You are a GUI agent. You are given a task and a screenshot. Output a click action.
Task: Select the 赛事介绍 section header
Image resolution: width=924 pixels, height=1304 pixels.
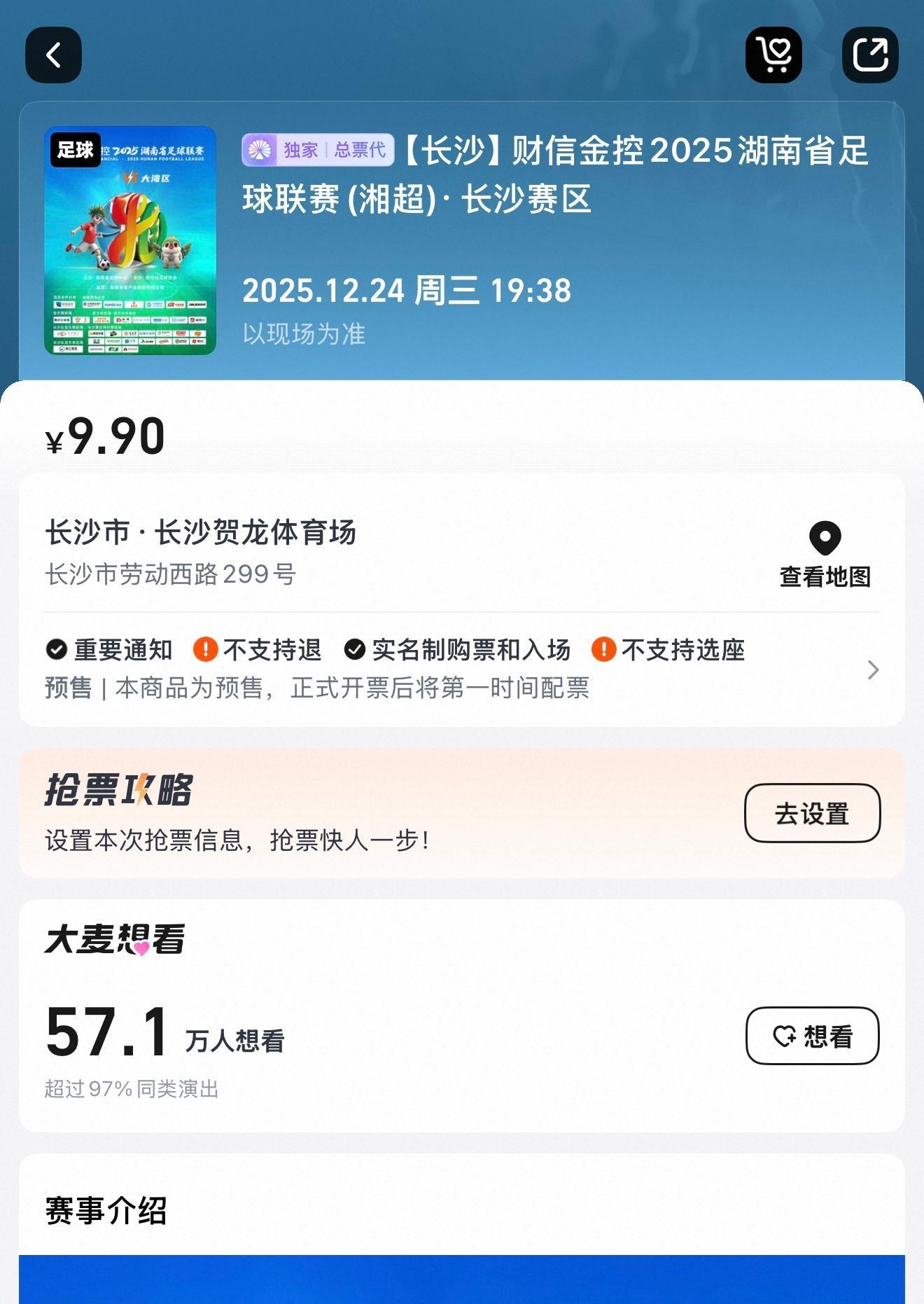pyautogui.click(x=106, y=1208)
